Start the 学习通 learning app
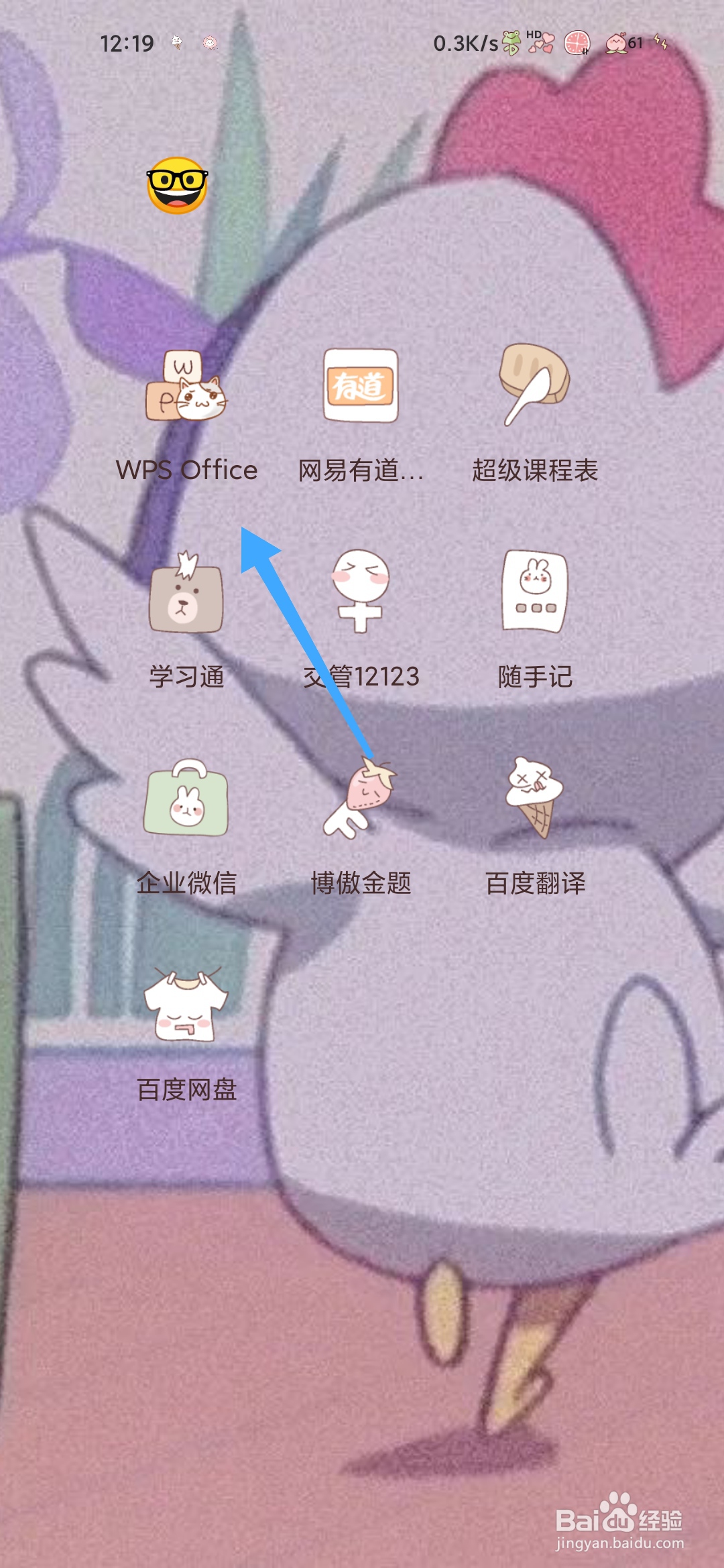Screen dimensions: 724x1568 tap(188, 596)
